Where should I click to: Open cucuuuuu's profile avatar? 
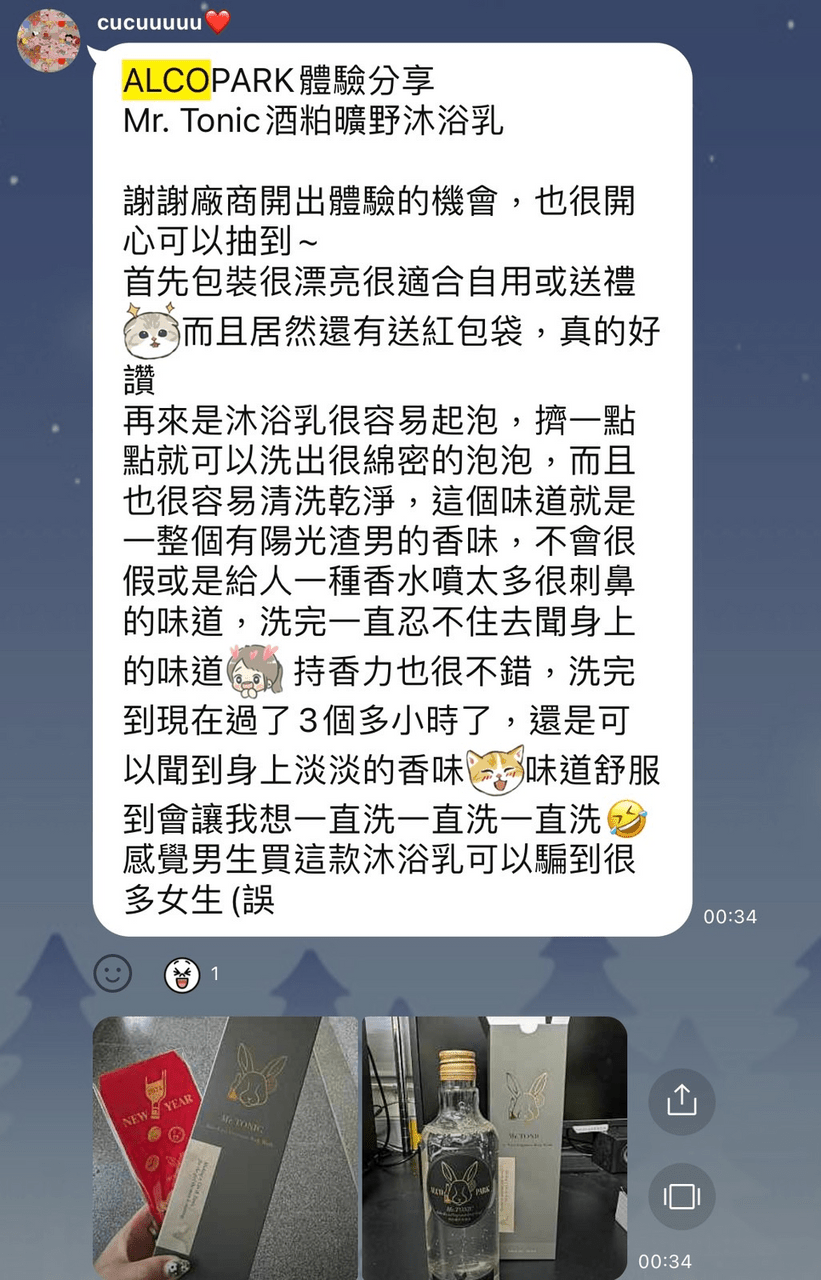pyautogui.click(x=48, y=41)
